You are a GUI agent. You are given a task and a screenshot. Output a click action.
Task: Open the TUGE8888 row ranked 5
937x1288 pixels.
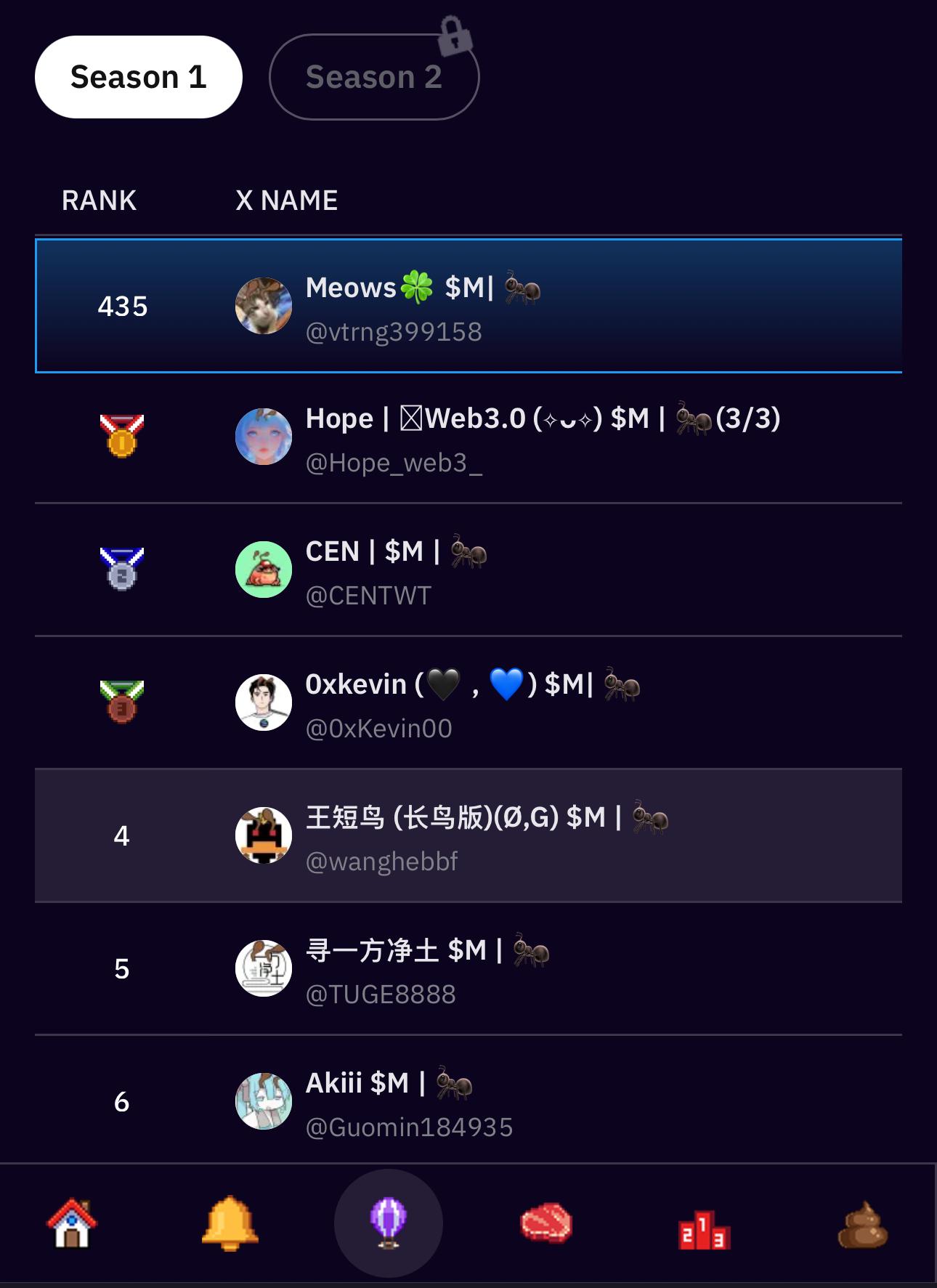click(x=468, y=970)
